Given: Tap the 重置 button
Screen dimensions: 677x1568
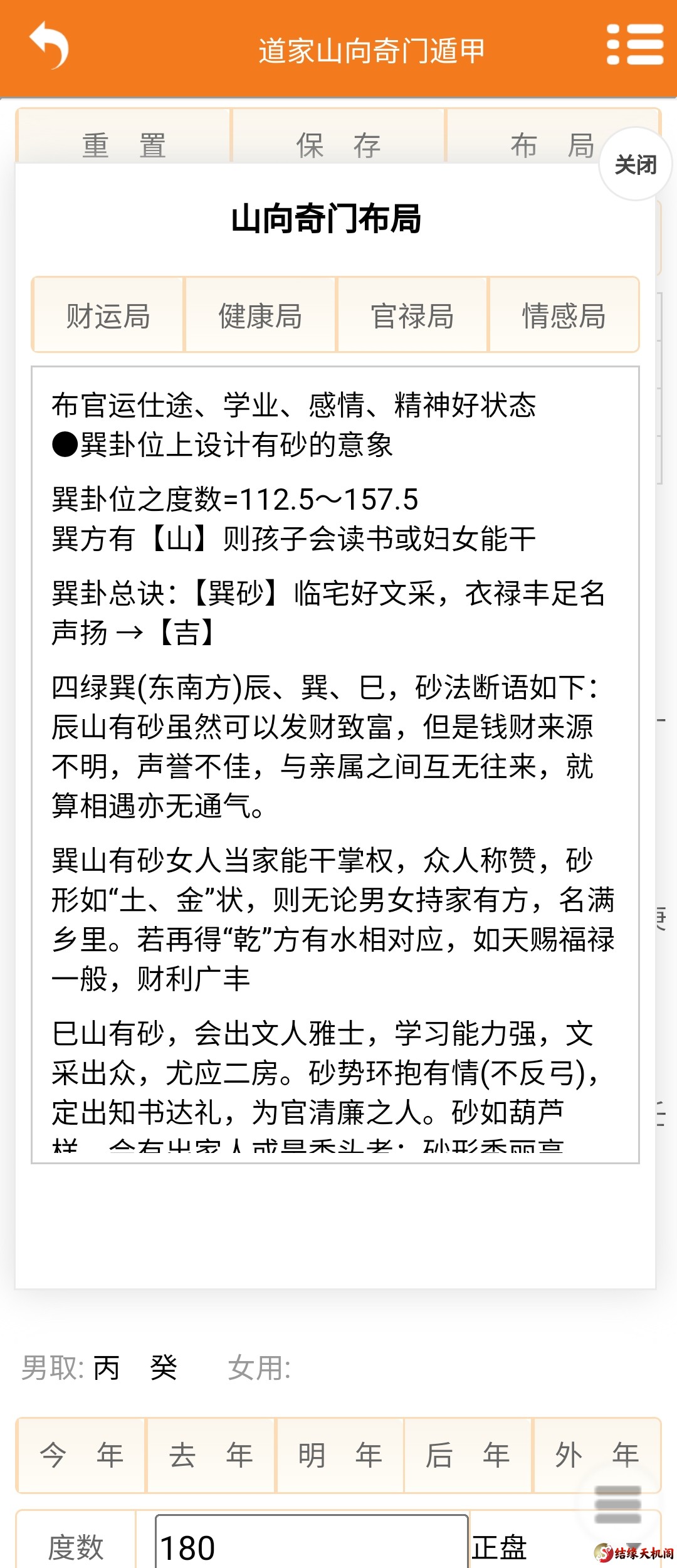Looking at the screenshot, I should tap(124, 144).
